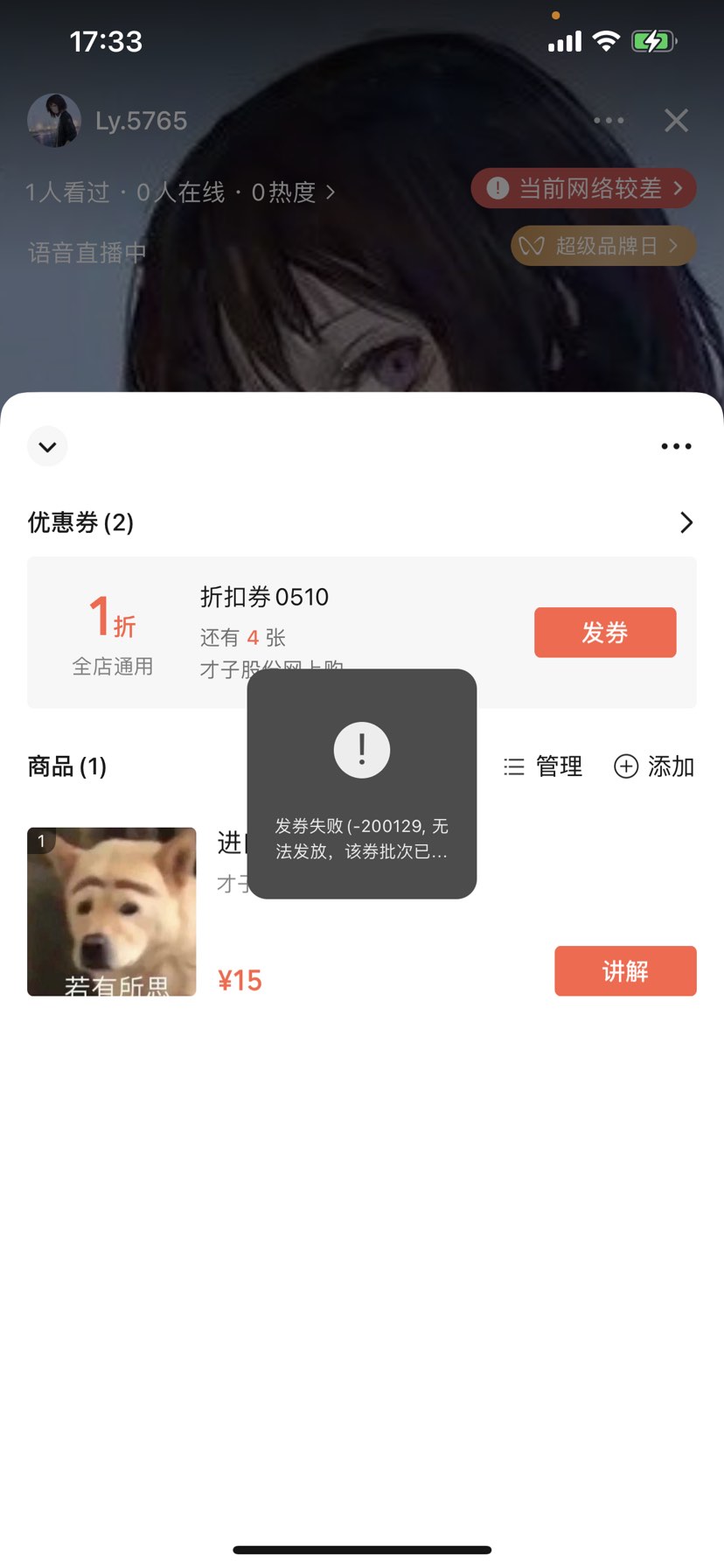Close the live stream with X
The image size is (724, 1568).
(x=676, y=121)
